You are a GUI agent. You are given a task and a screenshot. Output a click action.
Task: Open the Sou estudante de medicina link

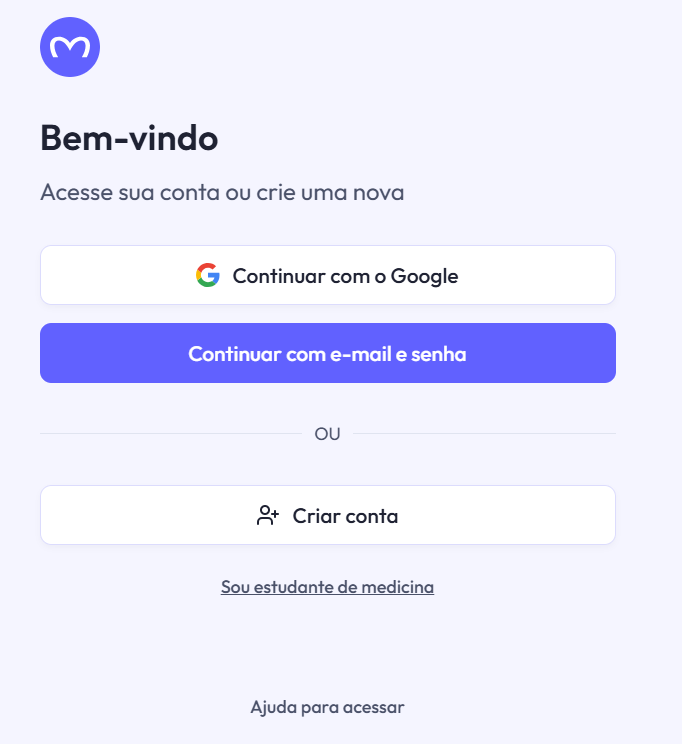[x=327, y=587]
